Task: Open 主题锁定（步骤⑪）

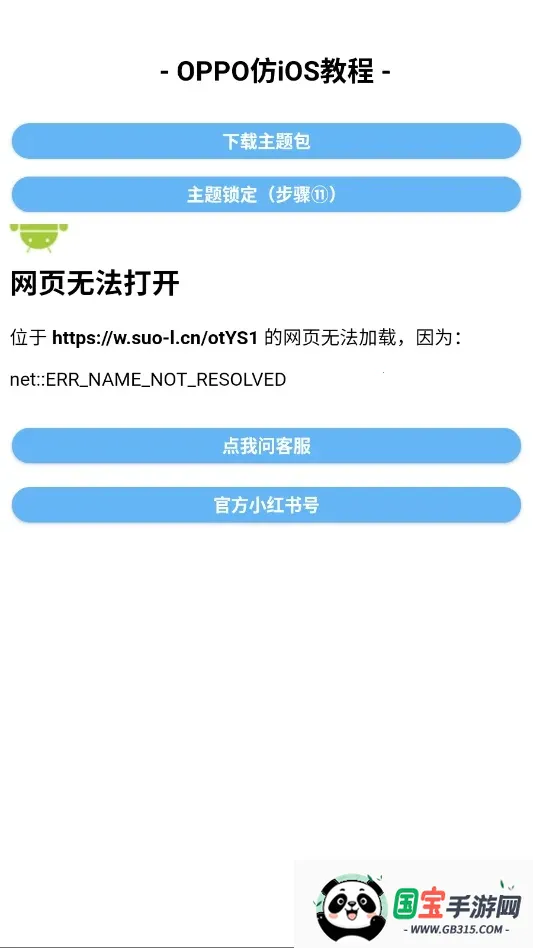Action: pos(266,194)
